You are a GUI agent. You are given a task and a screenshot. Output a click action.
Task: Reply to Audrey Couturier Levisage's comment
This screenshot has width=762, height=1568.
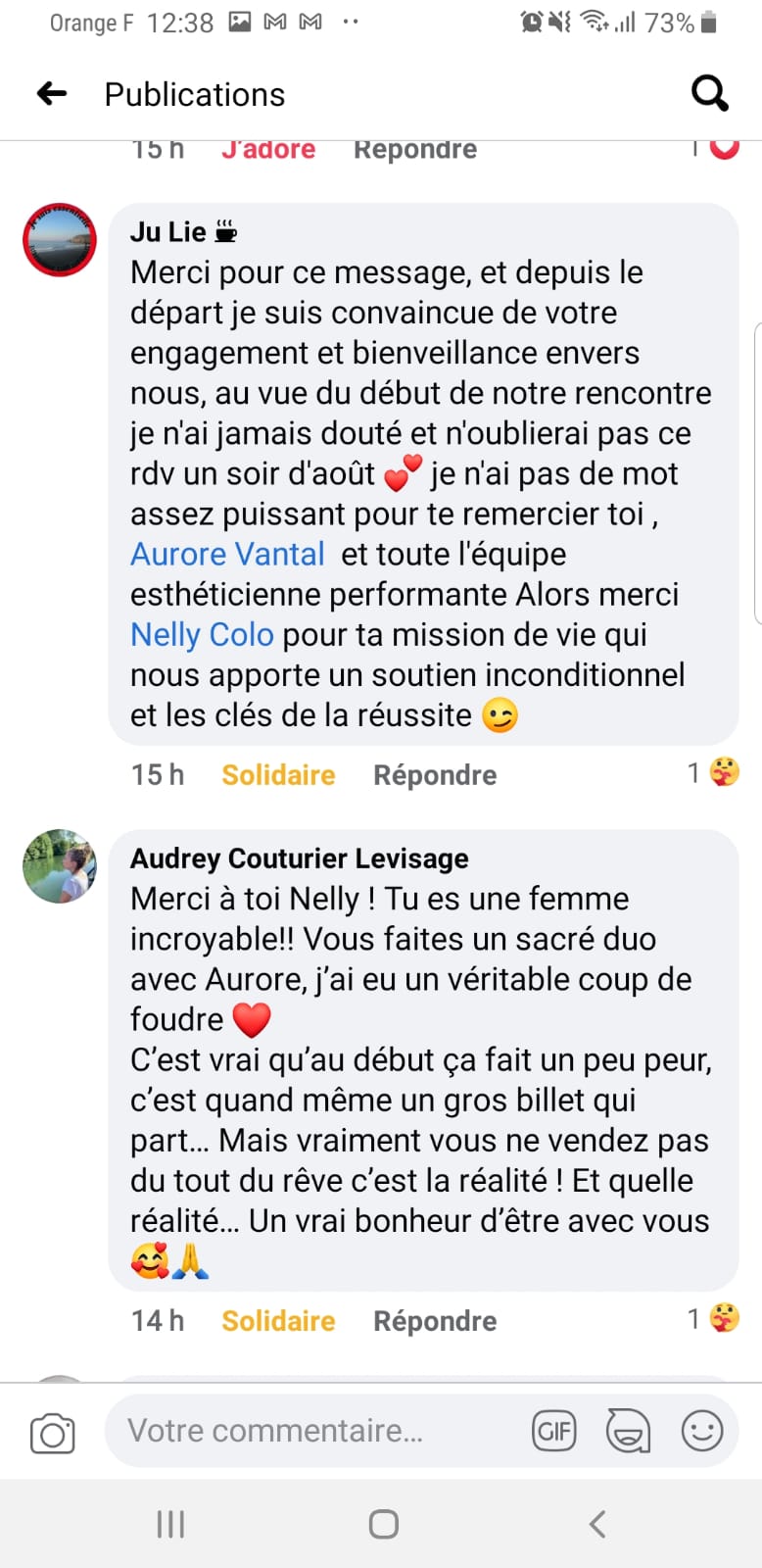(435, 1321)
